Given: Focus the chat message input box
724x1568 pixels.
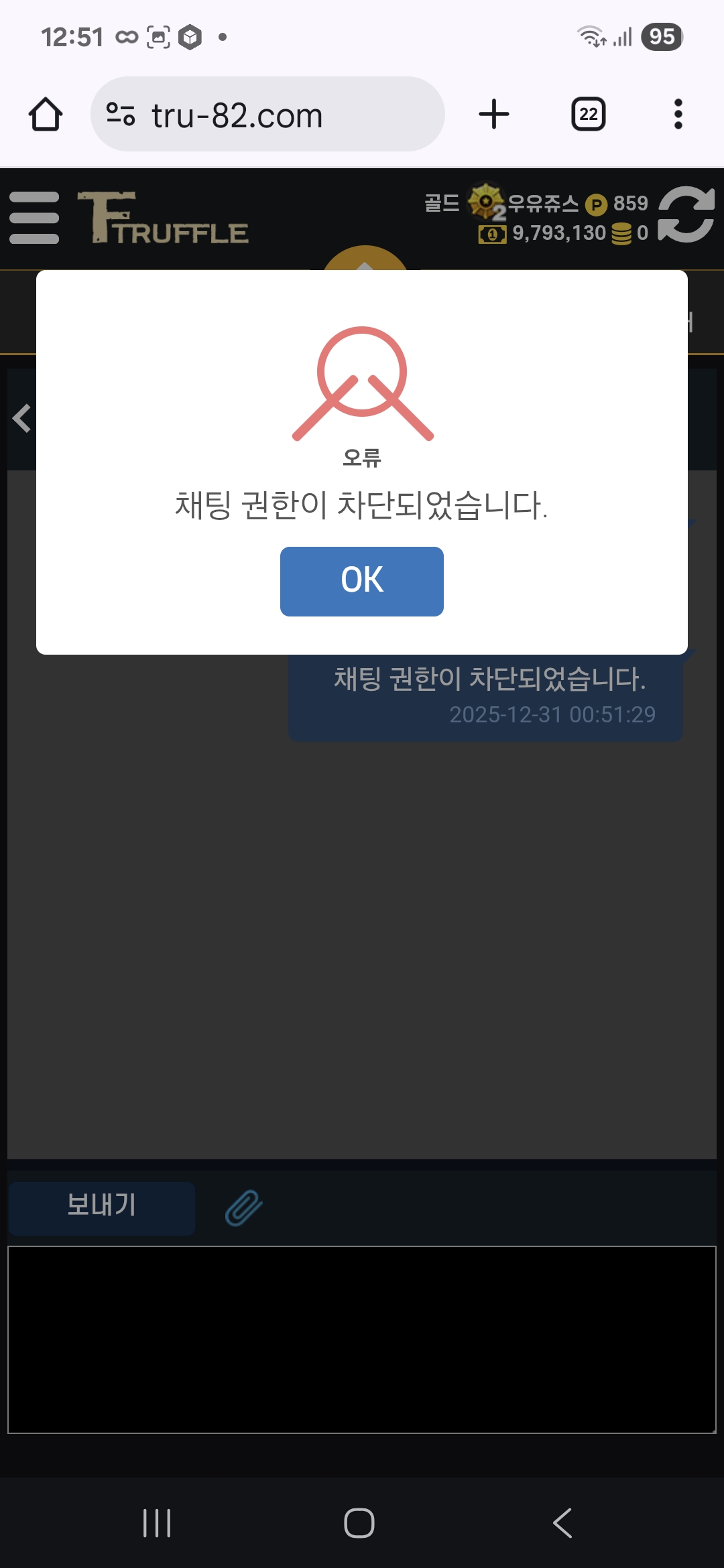Looking at the screenshot, I should [x=362, y=1339].
